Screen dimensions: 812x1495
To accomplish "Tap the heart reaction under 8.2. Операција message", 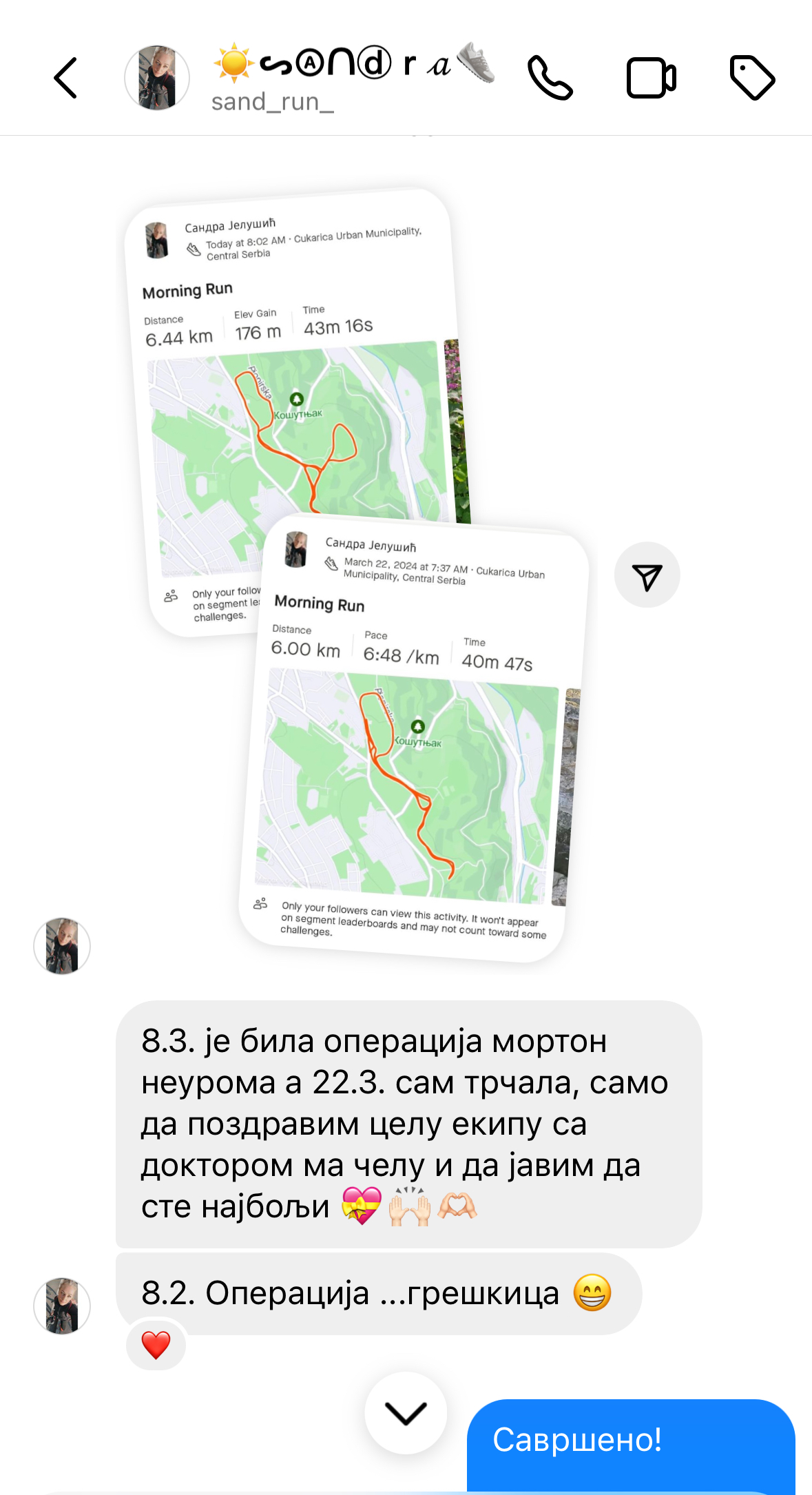I will coord(156,1345).
